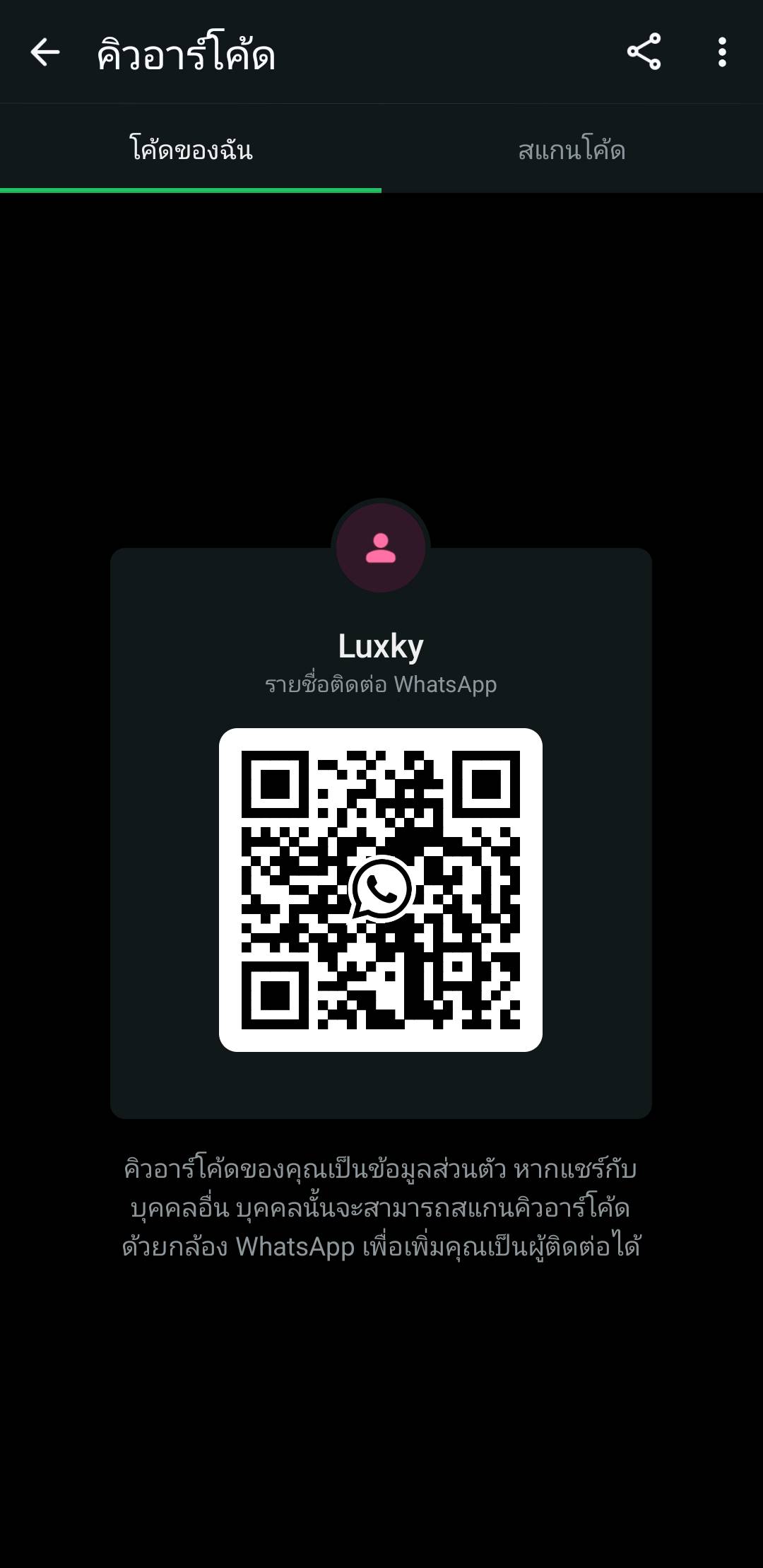This screenshot has width=763, height=1568.
Task: Switch to the สแกนโค้ด tab
Action: tap(572, 150)
